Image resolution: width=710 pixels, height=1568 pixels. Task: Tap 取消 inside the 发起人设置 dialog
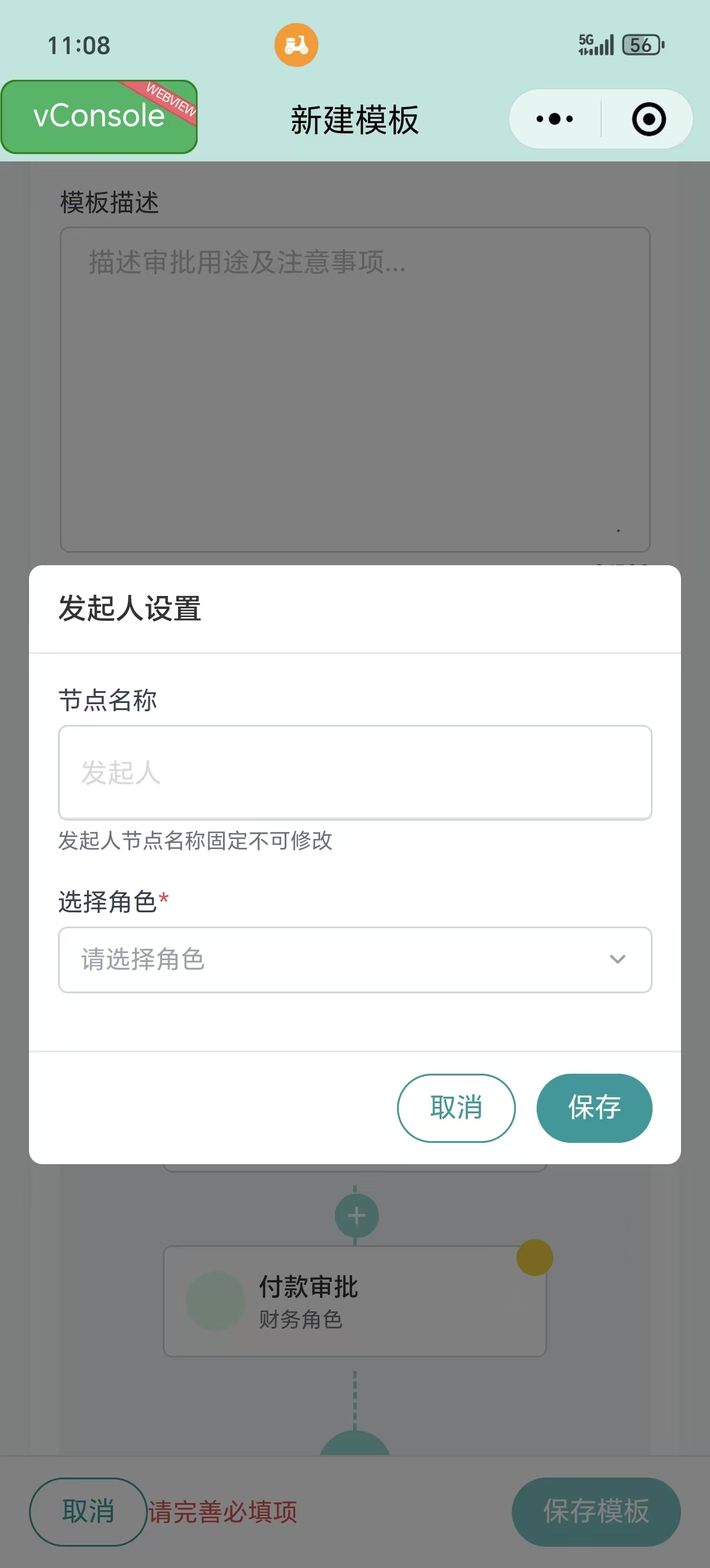coord(456,1108)
